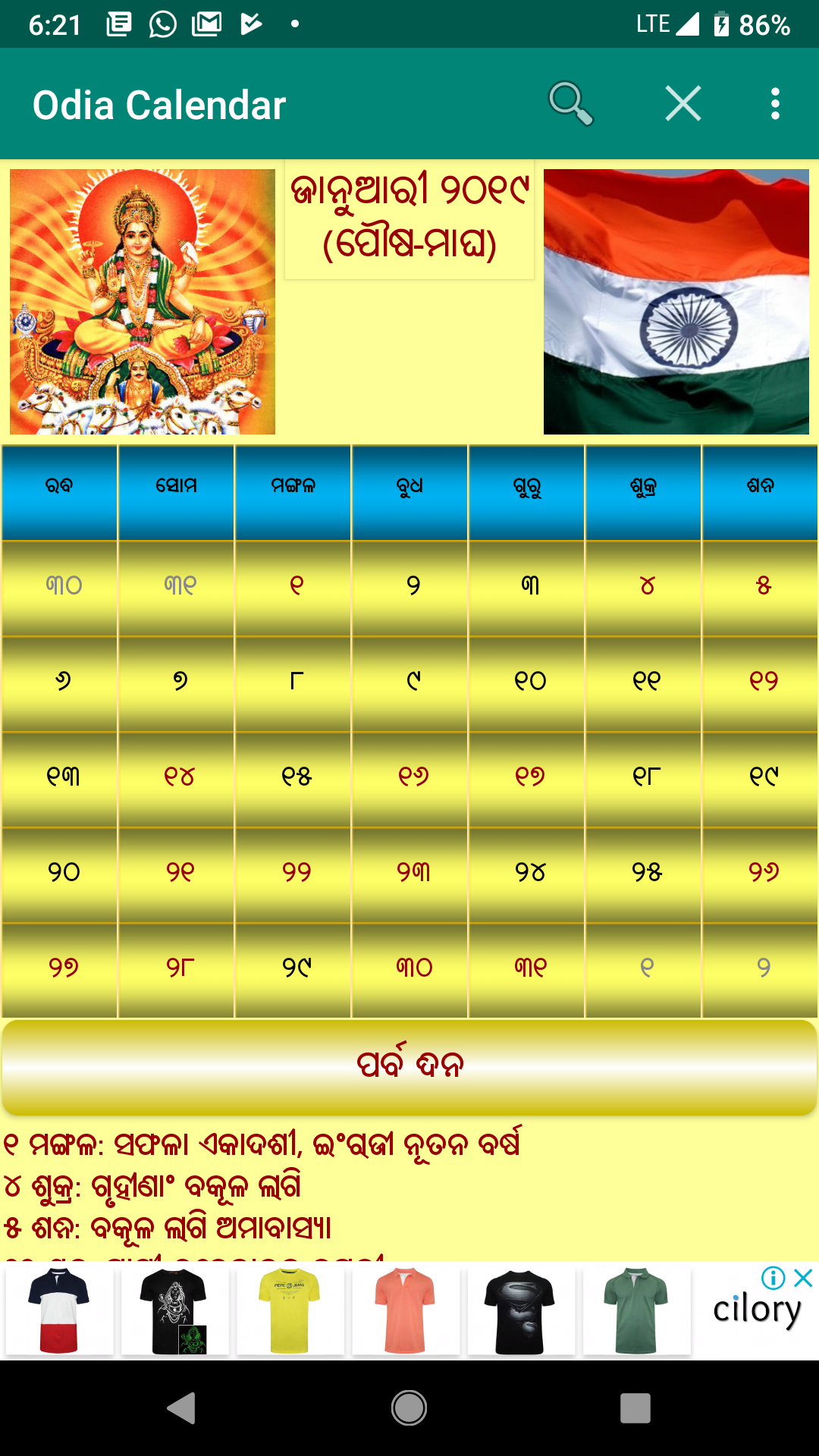Select January 14 date cell
Viewport: 819px width, 1456px height.
coord(177,778)
